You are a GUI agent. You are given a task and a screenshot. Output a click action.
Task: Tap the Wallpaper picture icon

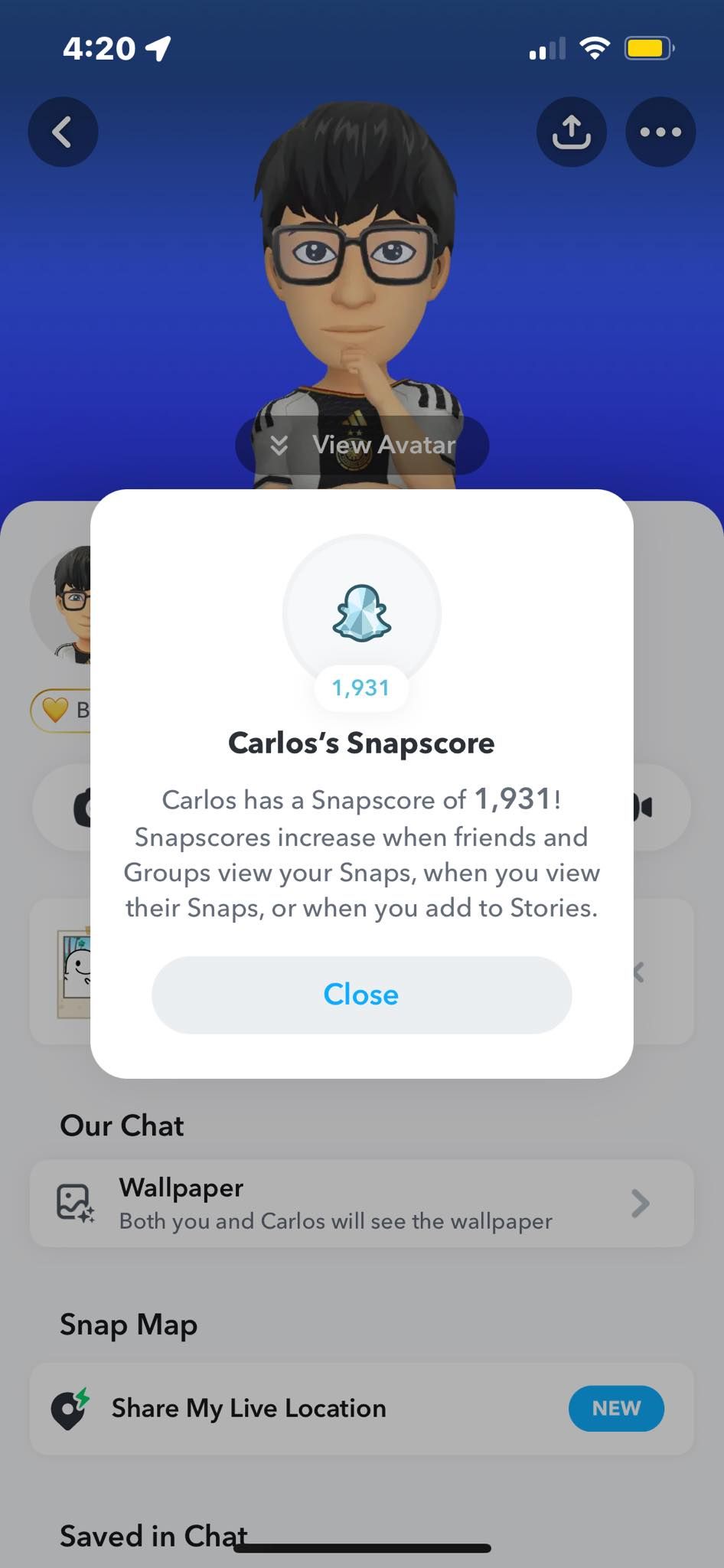click(73, 1204)
